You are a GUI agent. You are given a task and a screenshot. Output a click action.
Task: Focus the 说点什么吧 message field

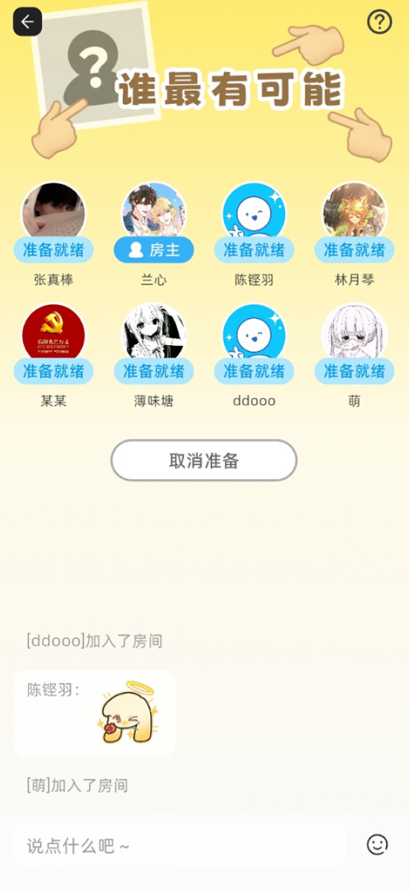click(179, 845)
